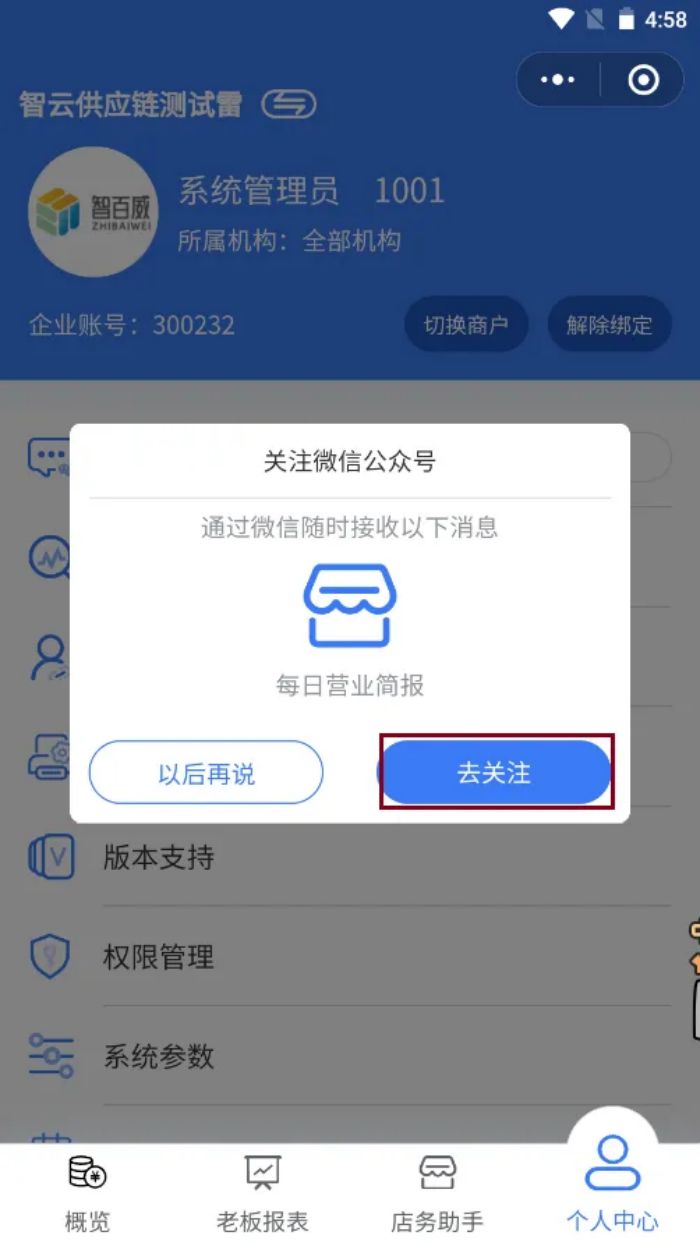This screenshot has width=700, height=1246.
Task: Open the 店务助手 tab
Action: [x=437, y=1194]
